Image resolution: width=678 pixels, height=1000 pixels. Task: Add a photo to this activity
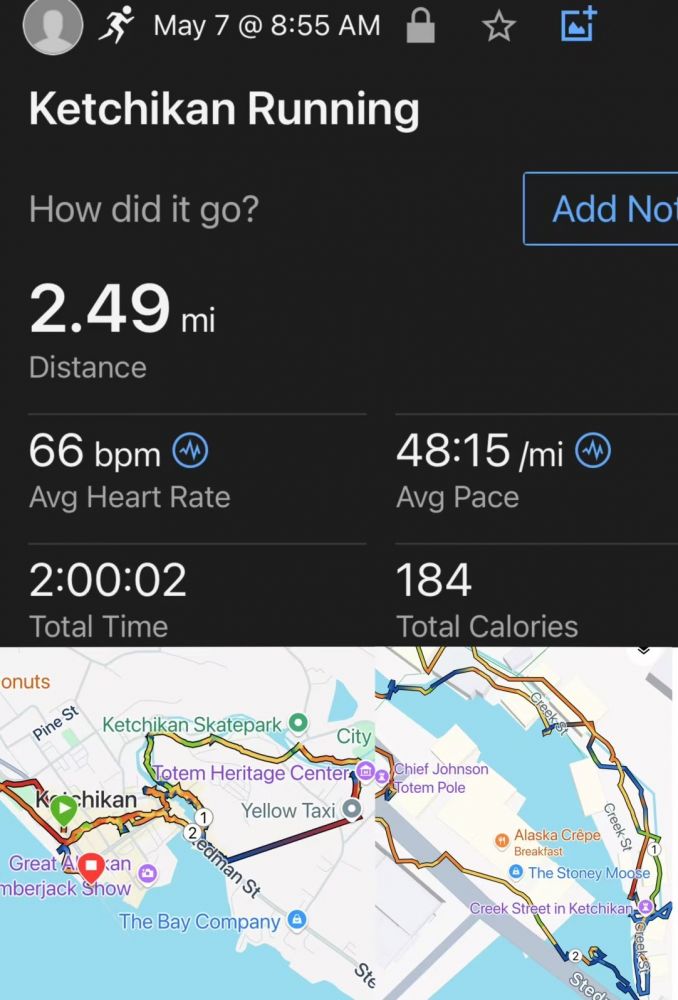[577, 24]
